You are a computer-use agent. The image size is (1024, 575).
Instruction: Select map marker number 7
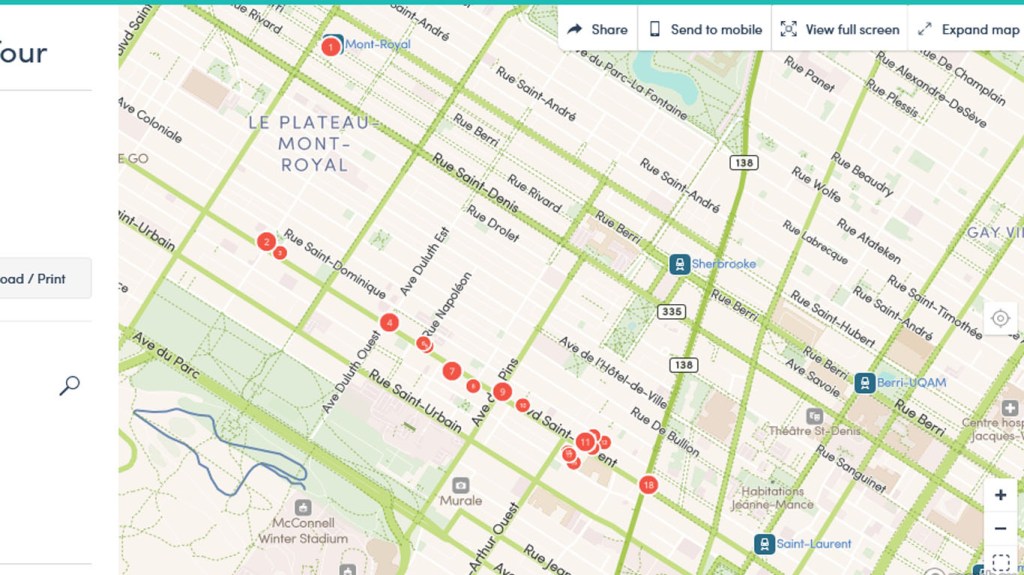pos(452,371)
